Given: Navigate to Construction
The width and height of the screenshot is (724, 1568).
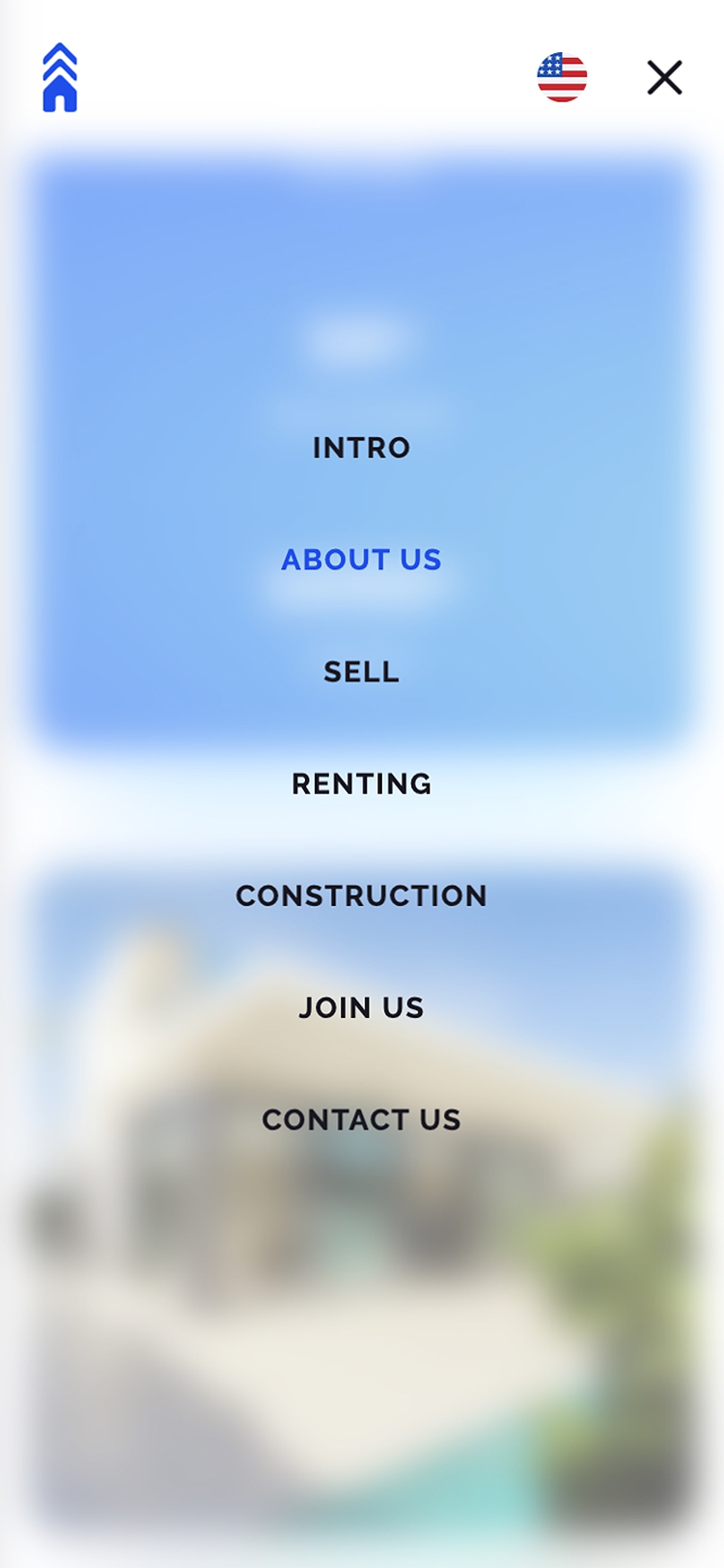Looking at the screenshot, I should [362, 895].
